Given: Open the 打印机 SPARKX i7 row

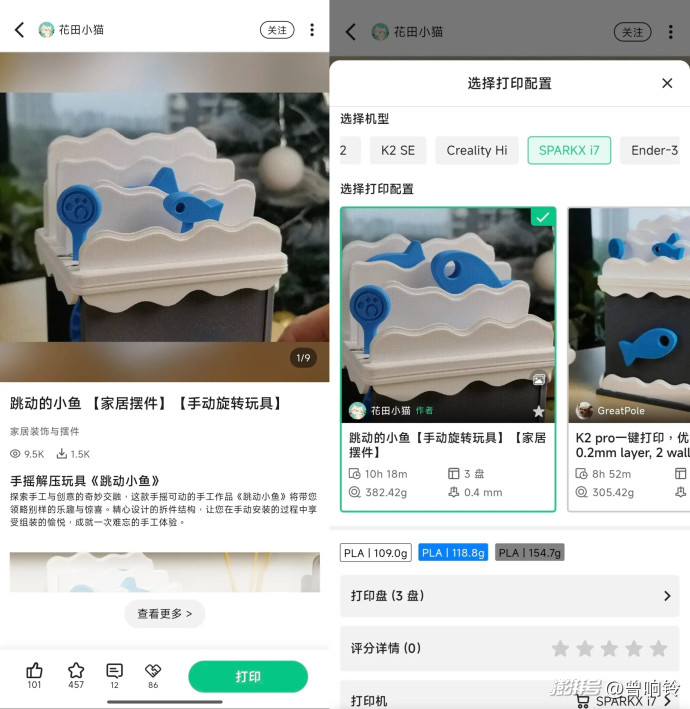Looking at the screenshot, I should click(510, 696).
